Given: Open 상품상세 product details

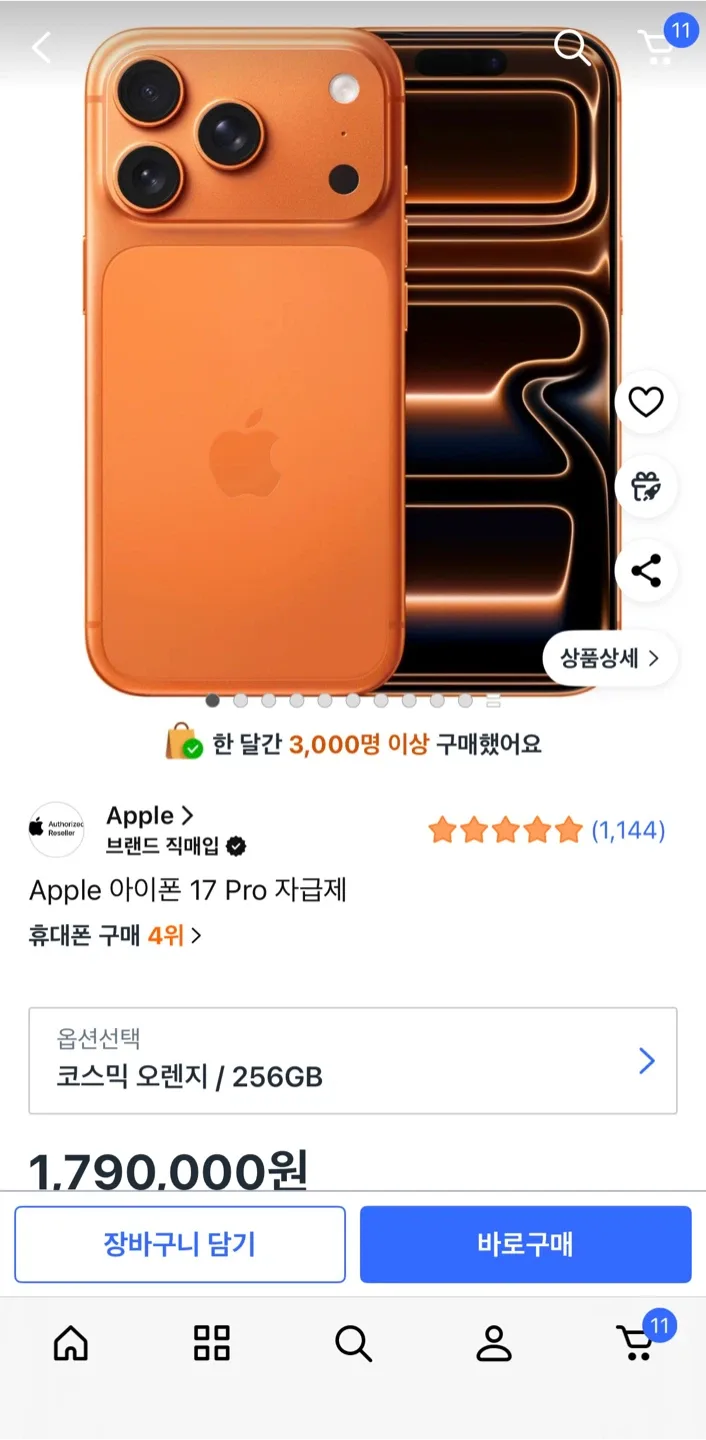Looking at the screenshot, I should tap(610, 658).
